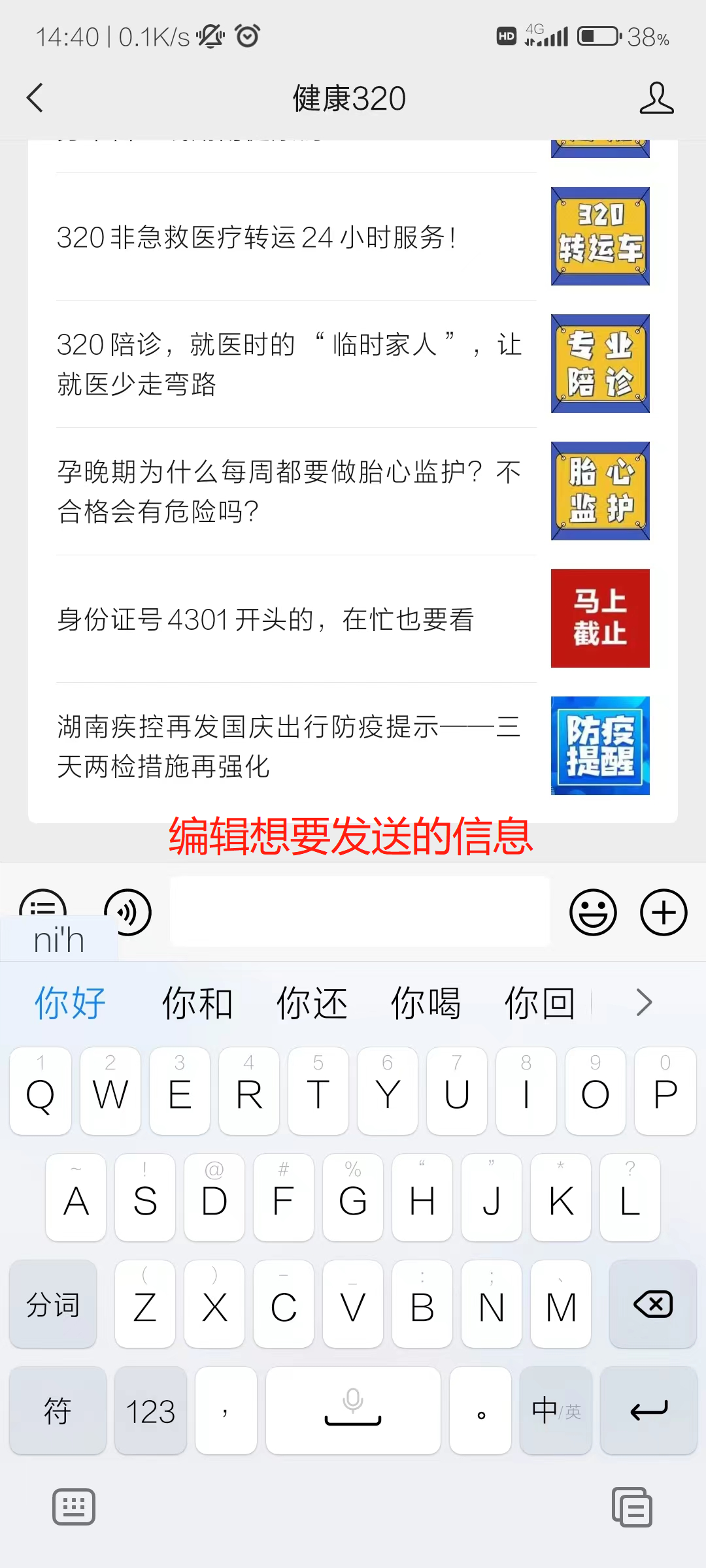Tap the contact profile icon top right
Viewport: 706px width, 1568px height.
658,97
